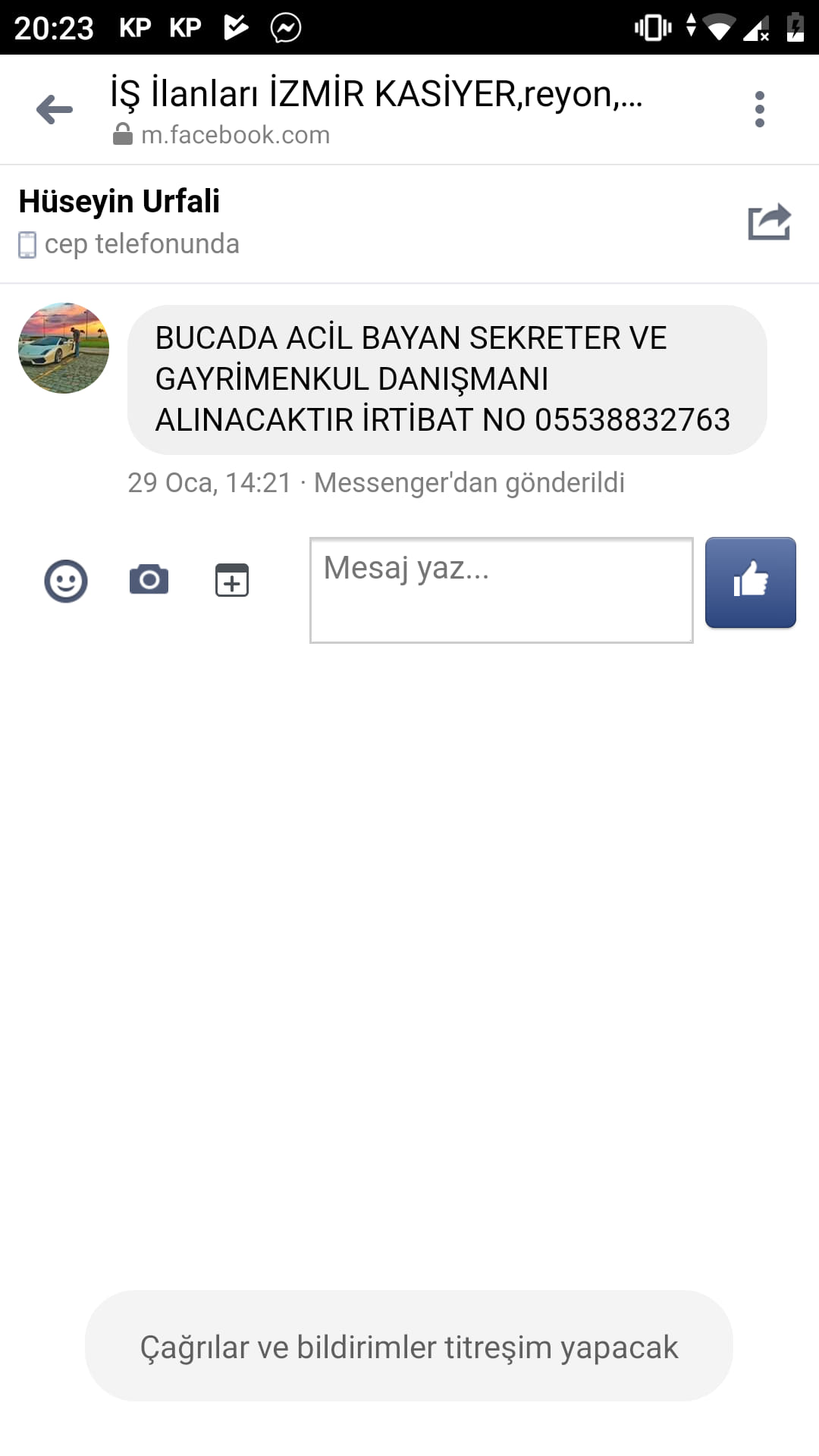Tap the share arrow beside Hüseyin Urfali
Screen dimensions: 819x1456
[769, 222]
